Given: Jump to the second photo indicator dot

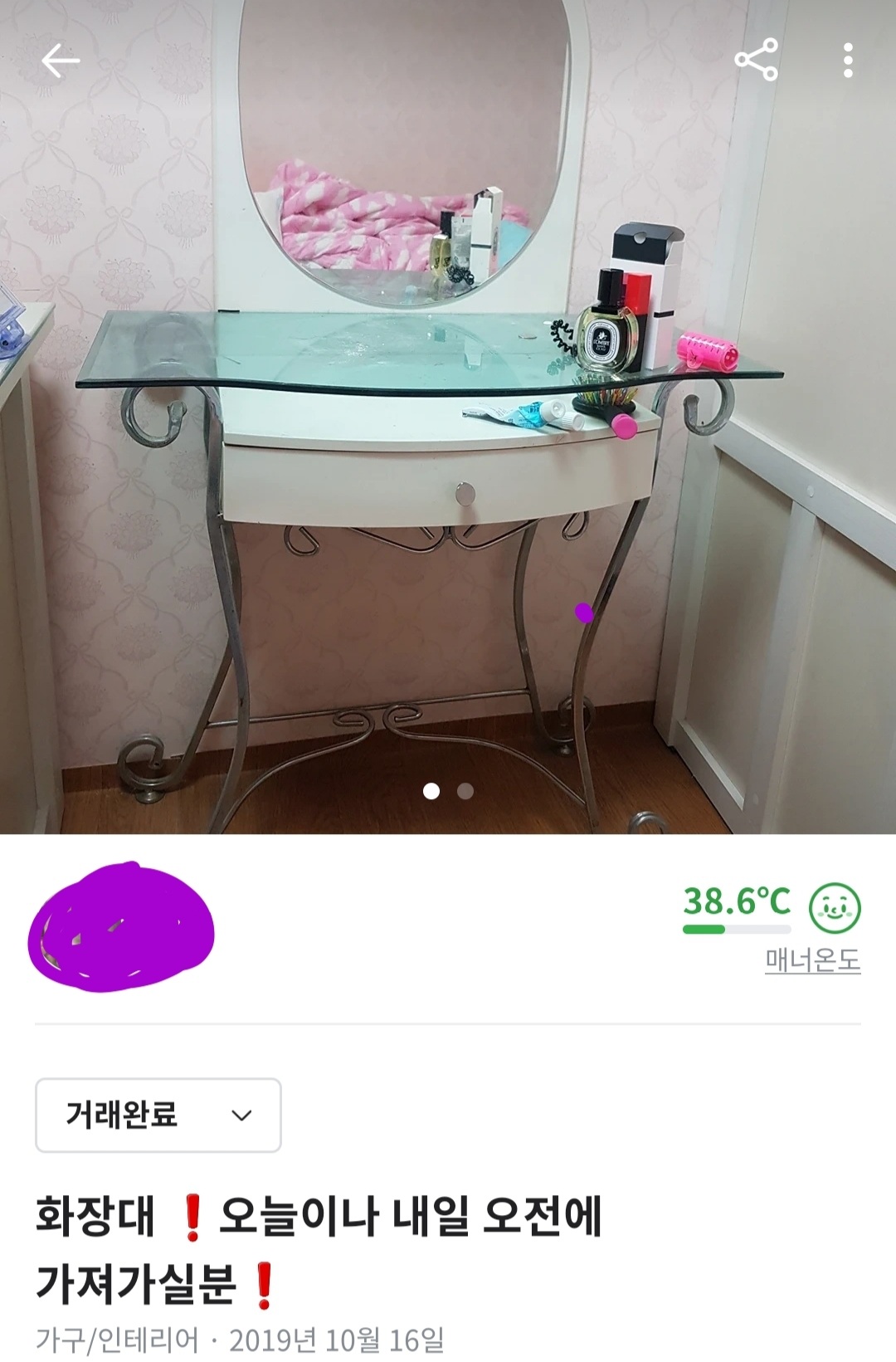Looking at the screenshot, I should [x=465, y=791].
